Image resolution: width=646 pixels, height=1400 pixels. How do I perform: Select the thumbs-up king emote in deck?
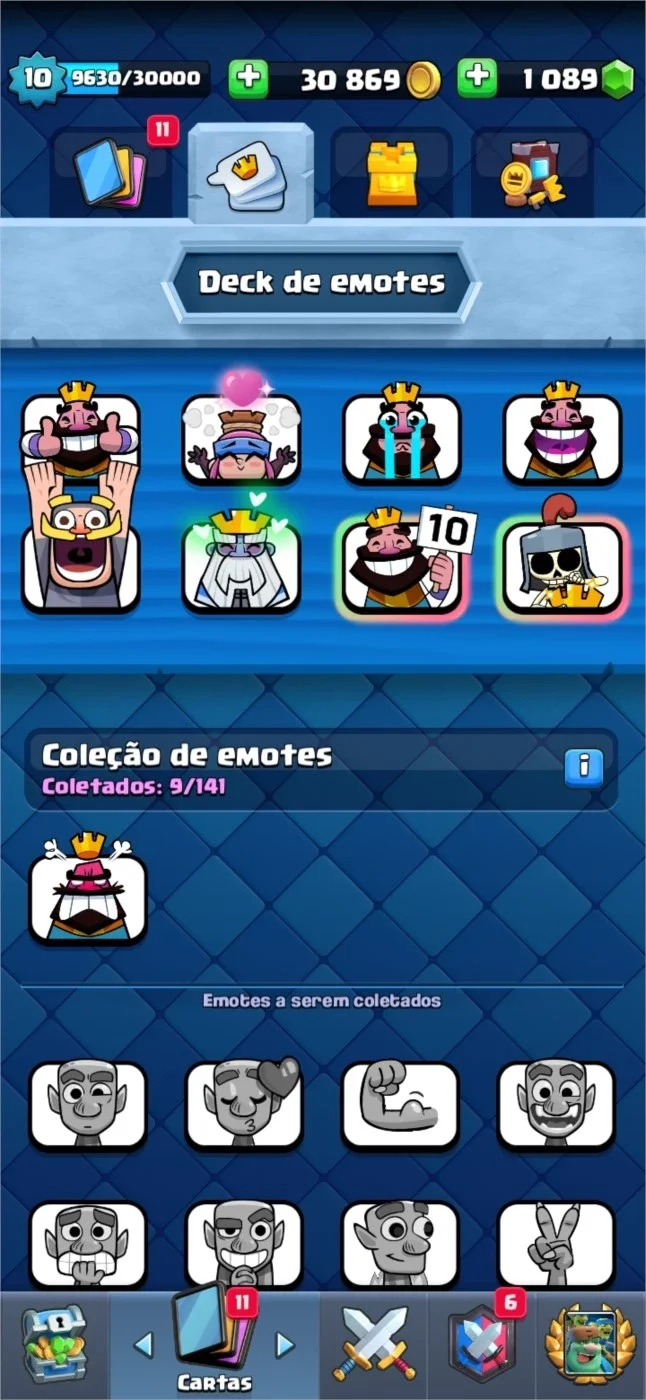81,436
